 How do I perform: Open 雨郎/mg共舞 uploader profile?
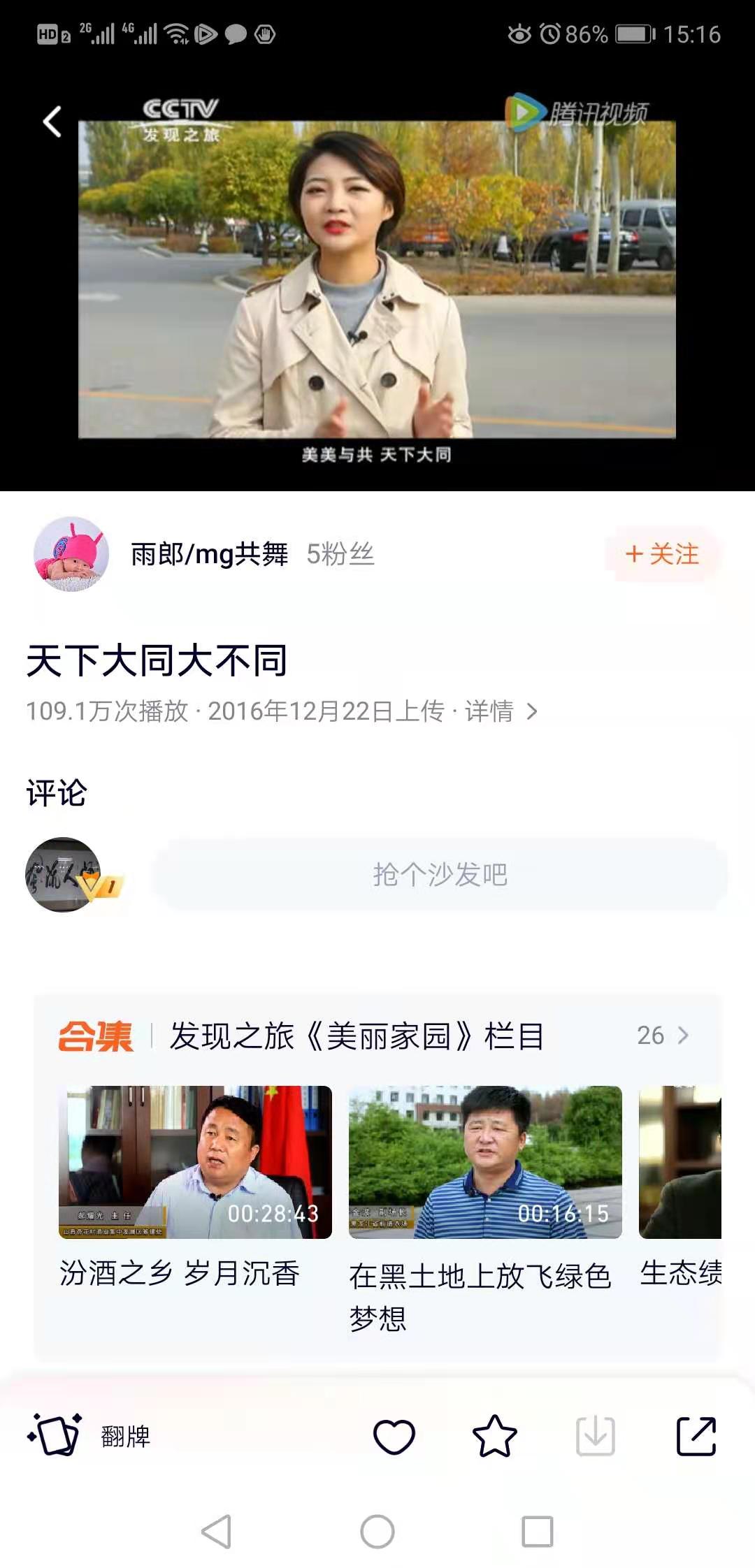point(209,554)
